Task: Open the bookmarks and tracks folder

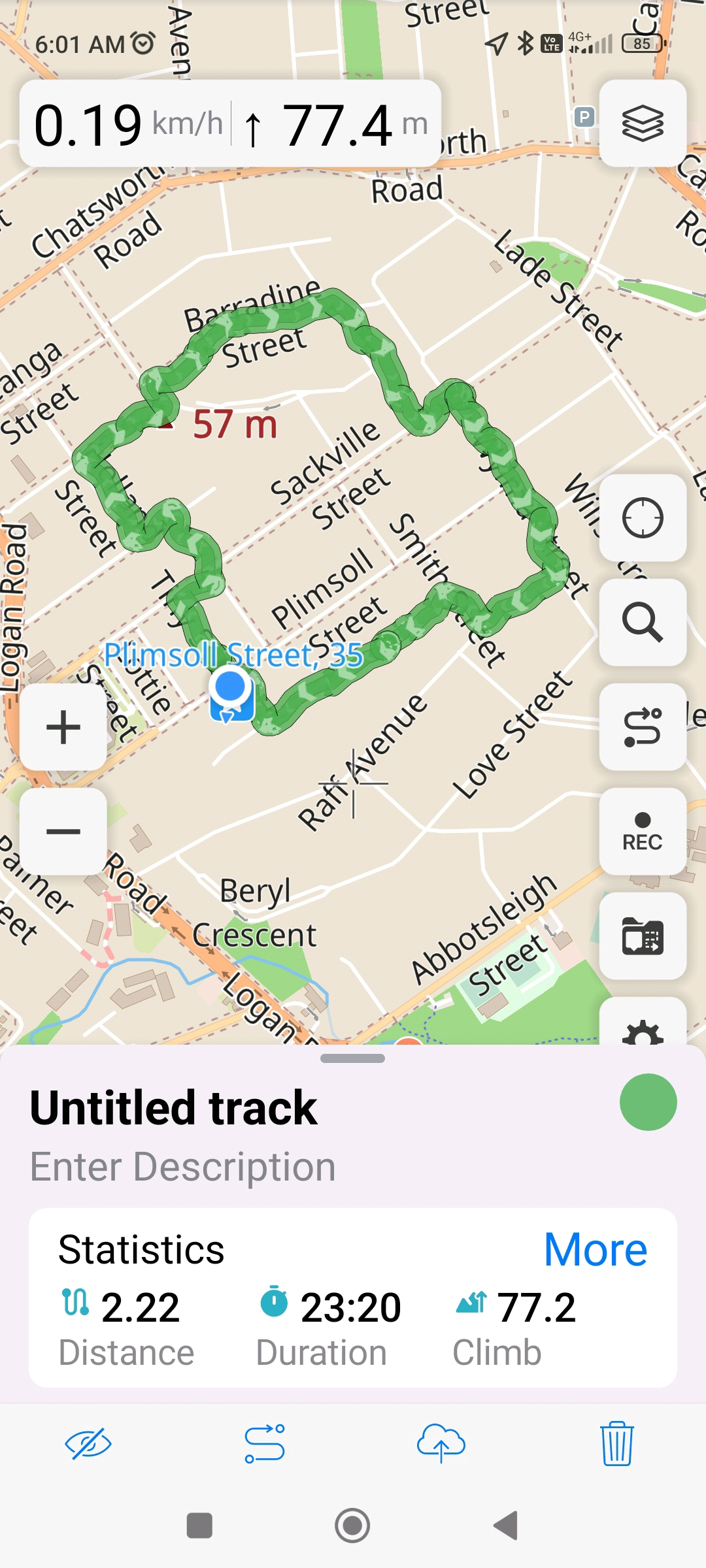Action: click(643, 936)
